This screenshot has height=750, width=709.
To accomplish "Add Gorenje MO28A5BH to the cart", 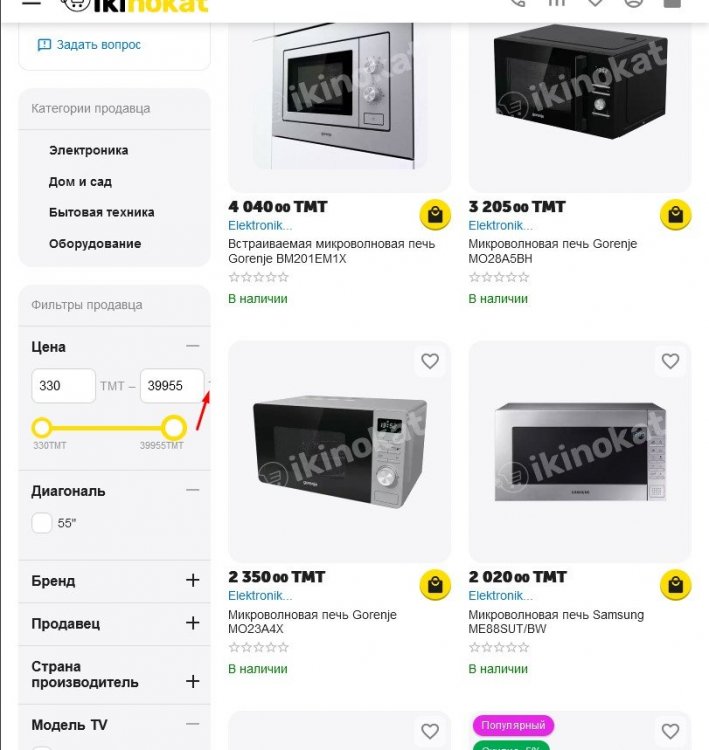I will [675, 214].
